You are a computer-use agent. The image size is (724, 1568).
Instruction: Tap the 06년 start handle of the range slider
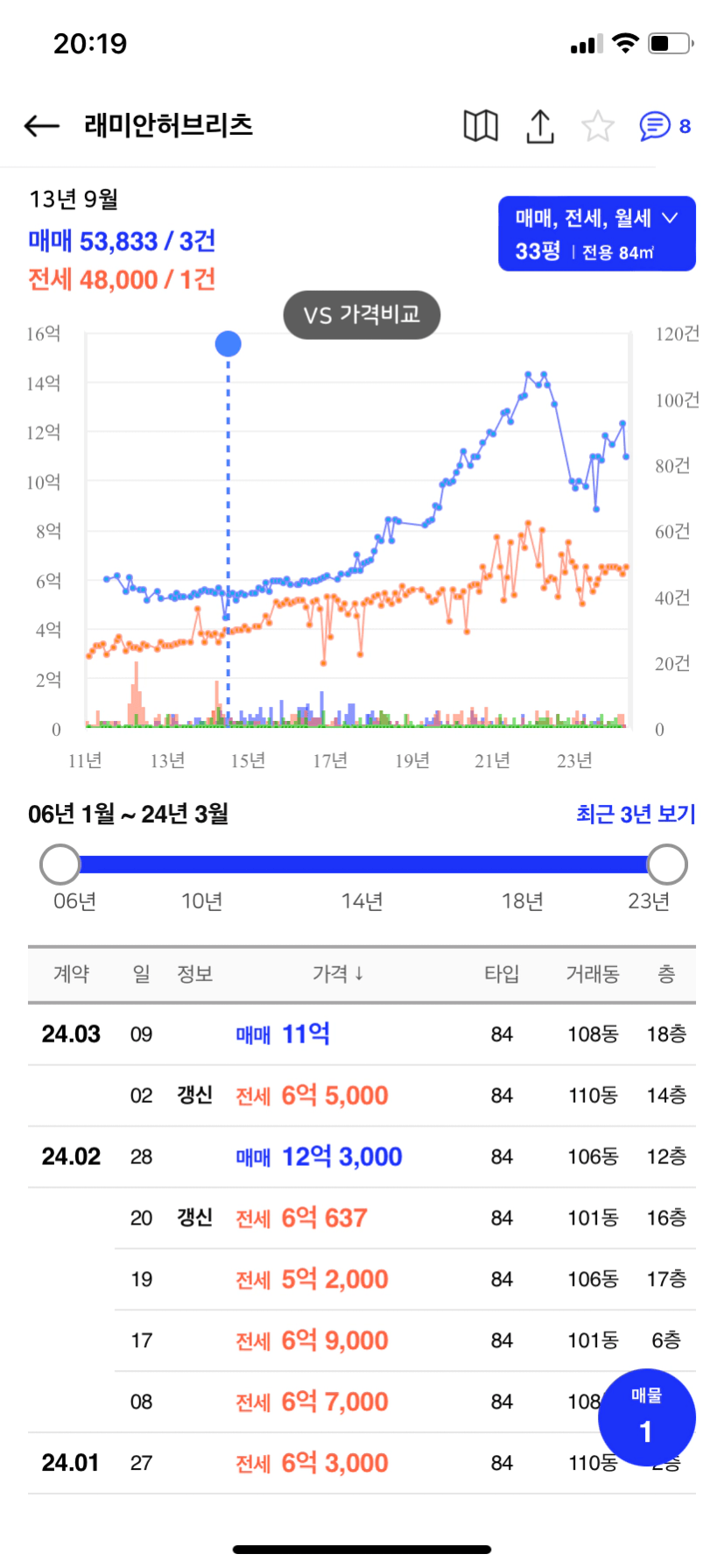pos(60,865)
